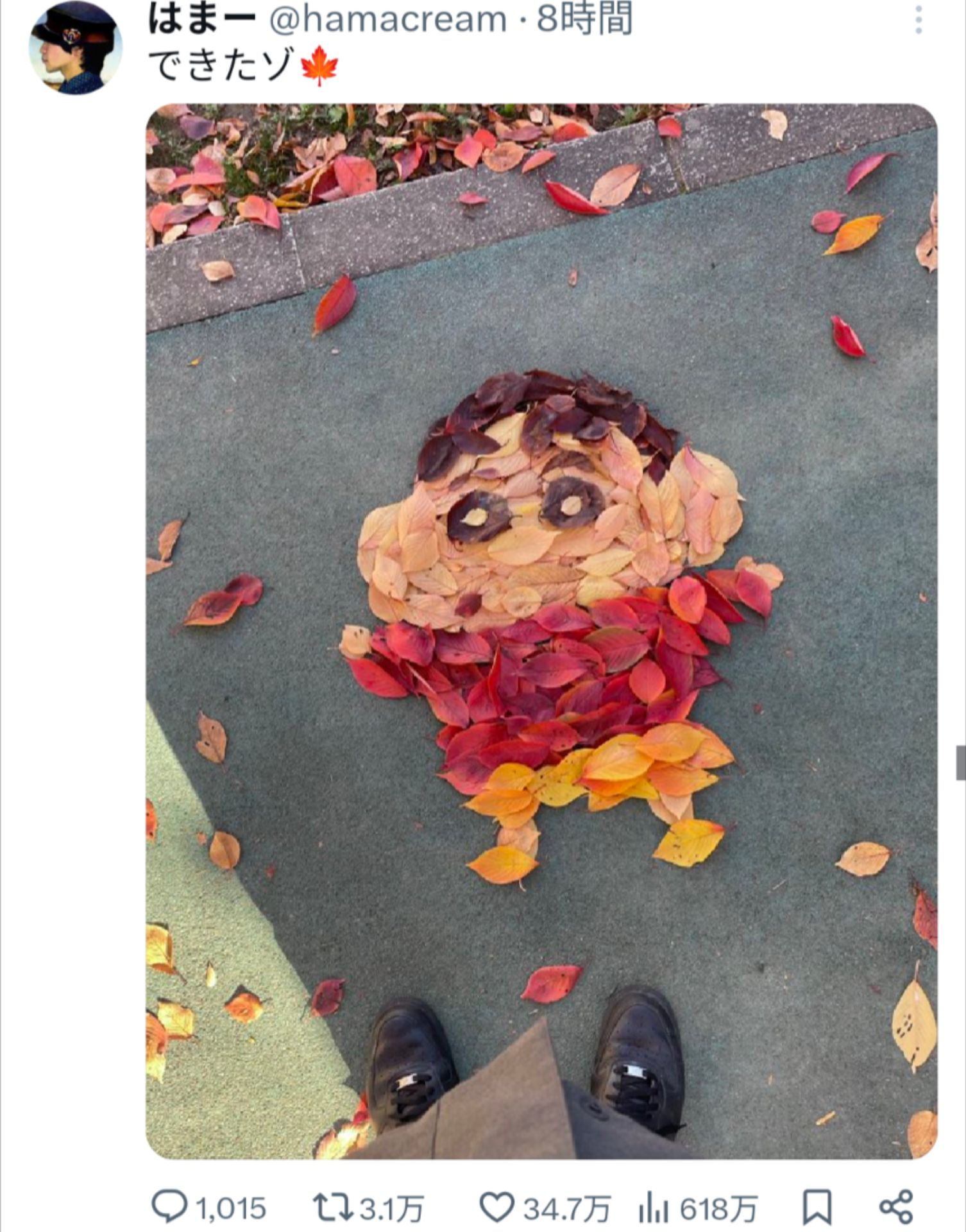The height and width of the screenshot is (1232, 966).
Task: View the tweet's analytics (618万 views)
Action: (650, 1208)
